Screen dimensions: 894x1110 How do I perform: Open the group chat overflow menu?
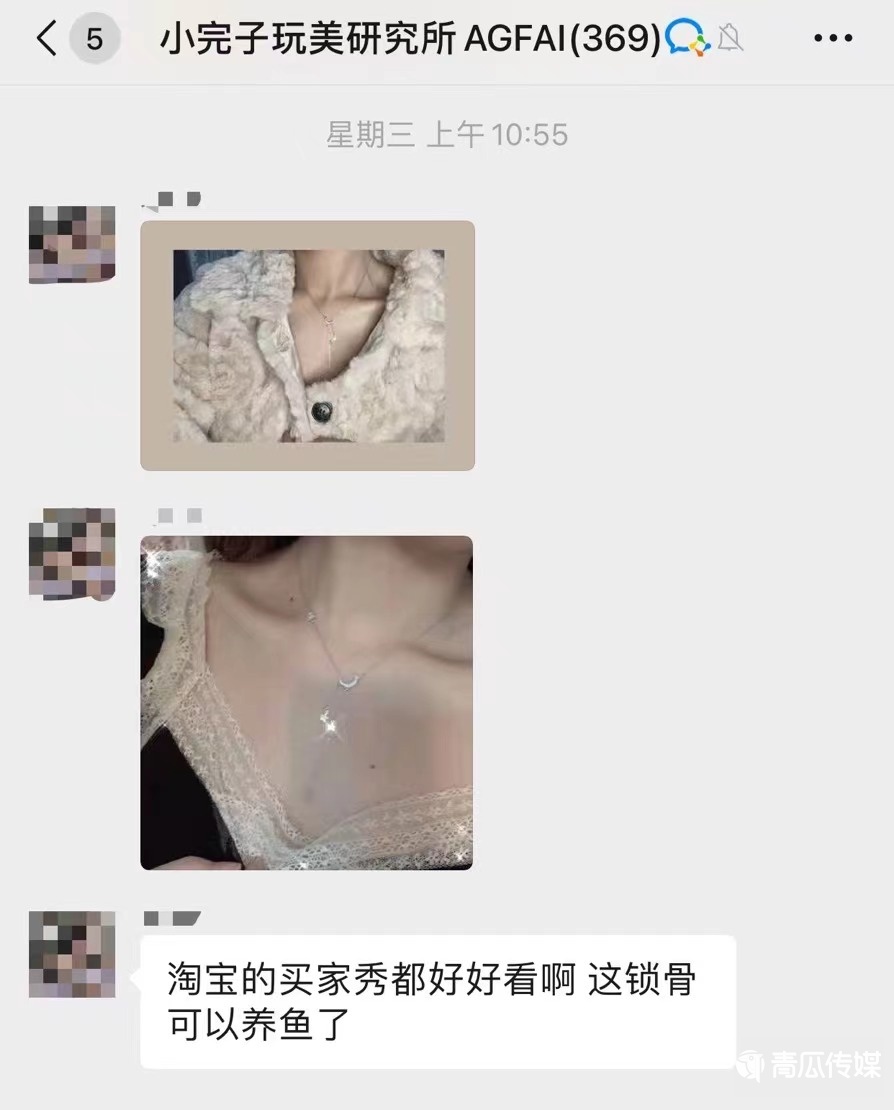832,40
